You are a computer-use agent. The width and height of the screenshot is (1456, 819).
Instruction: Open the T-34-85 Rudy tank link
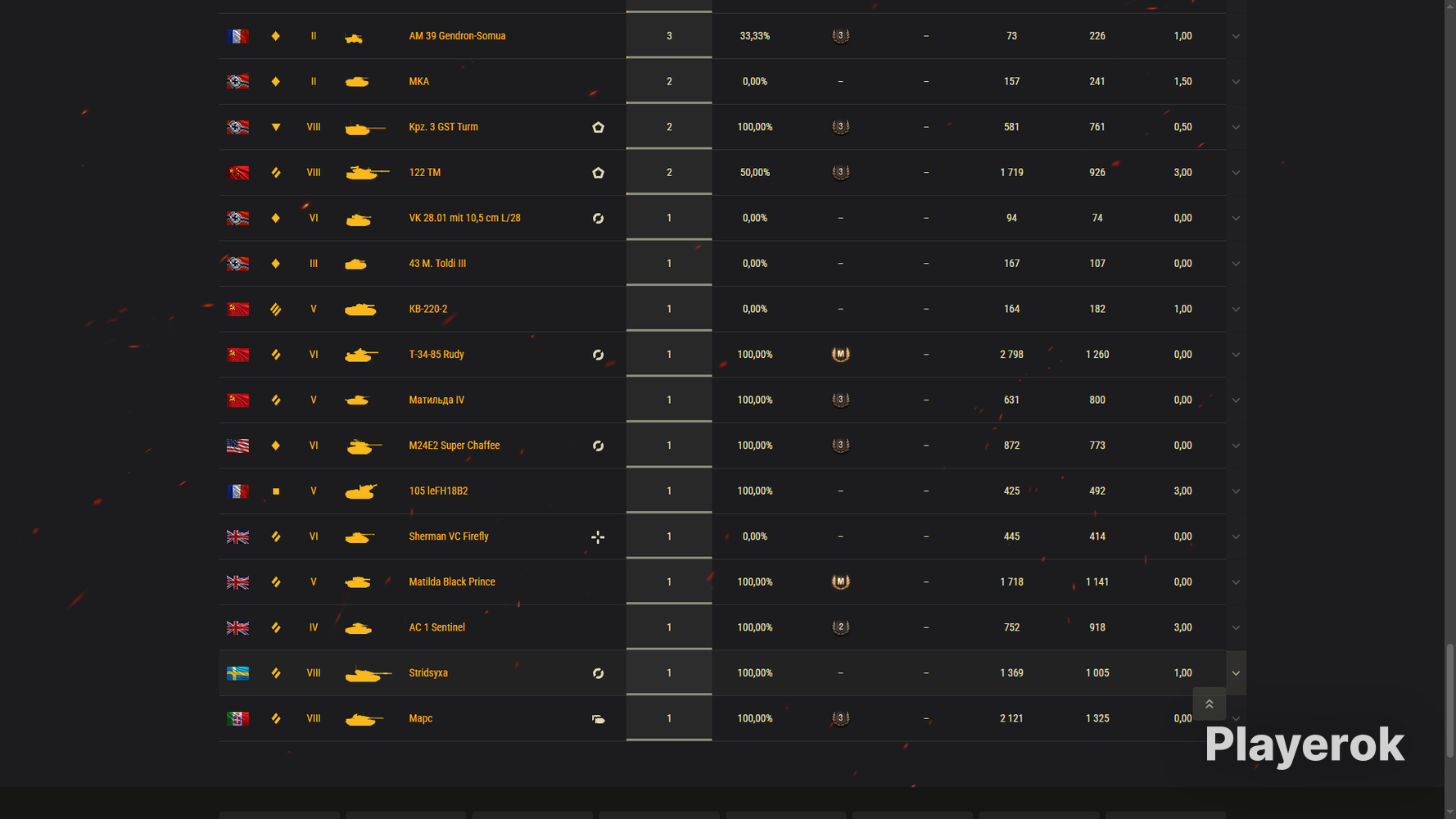[436, 355]
